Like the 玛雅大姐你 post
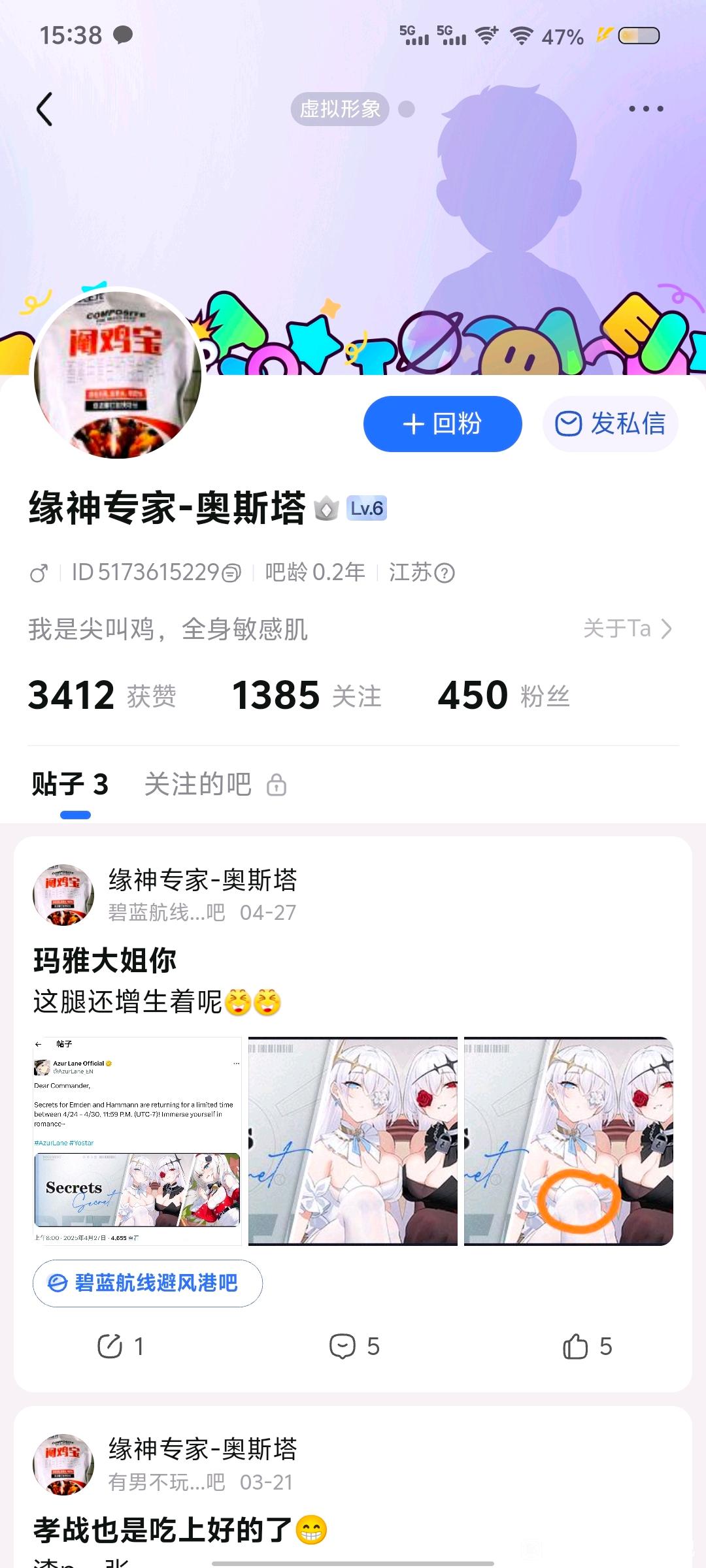Image resolution: width=706 pixels, height=1568 pixels. pos(586,1347)
